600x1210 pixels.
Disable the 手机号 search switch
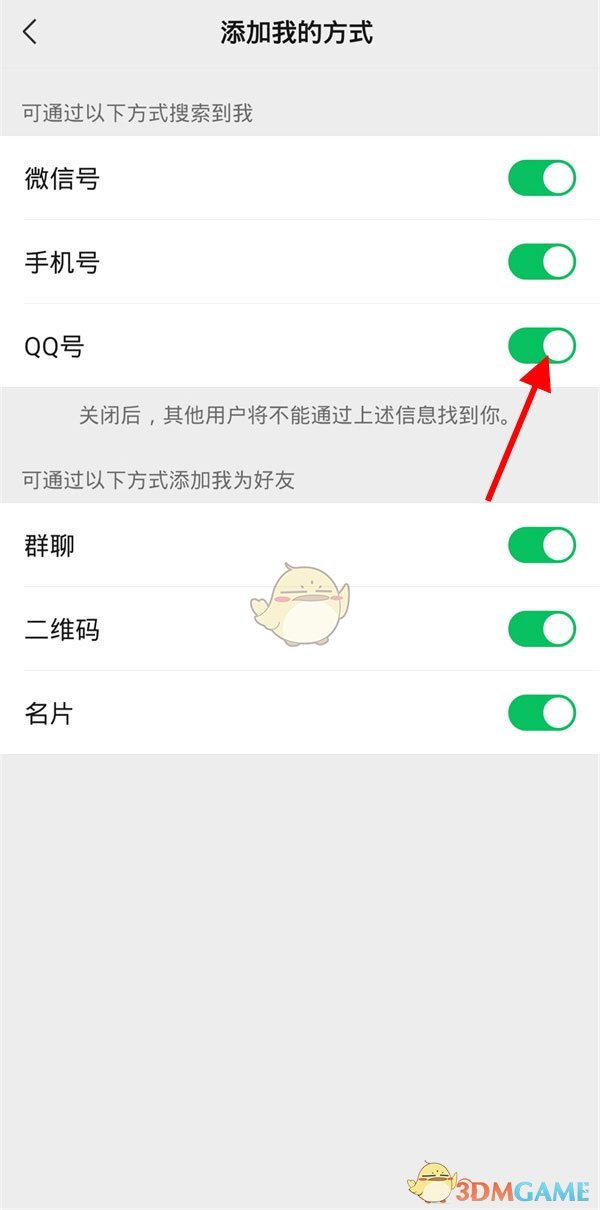pos(542,262)
